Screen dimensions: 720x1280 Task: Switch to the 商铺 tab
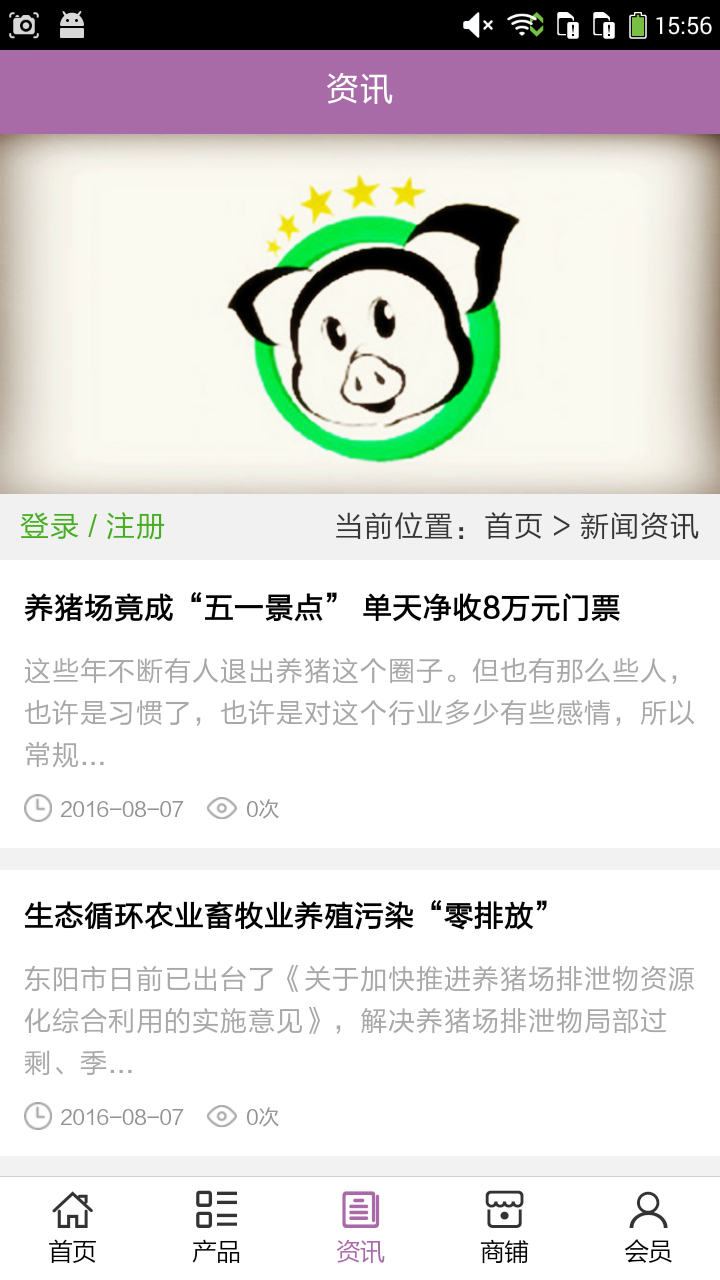point(504,1226)
